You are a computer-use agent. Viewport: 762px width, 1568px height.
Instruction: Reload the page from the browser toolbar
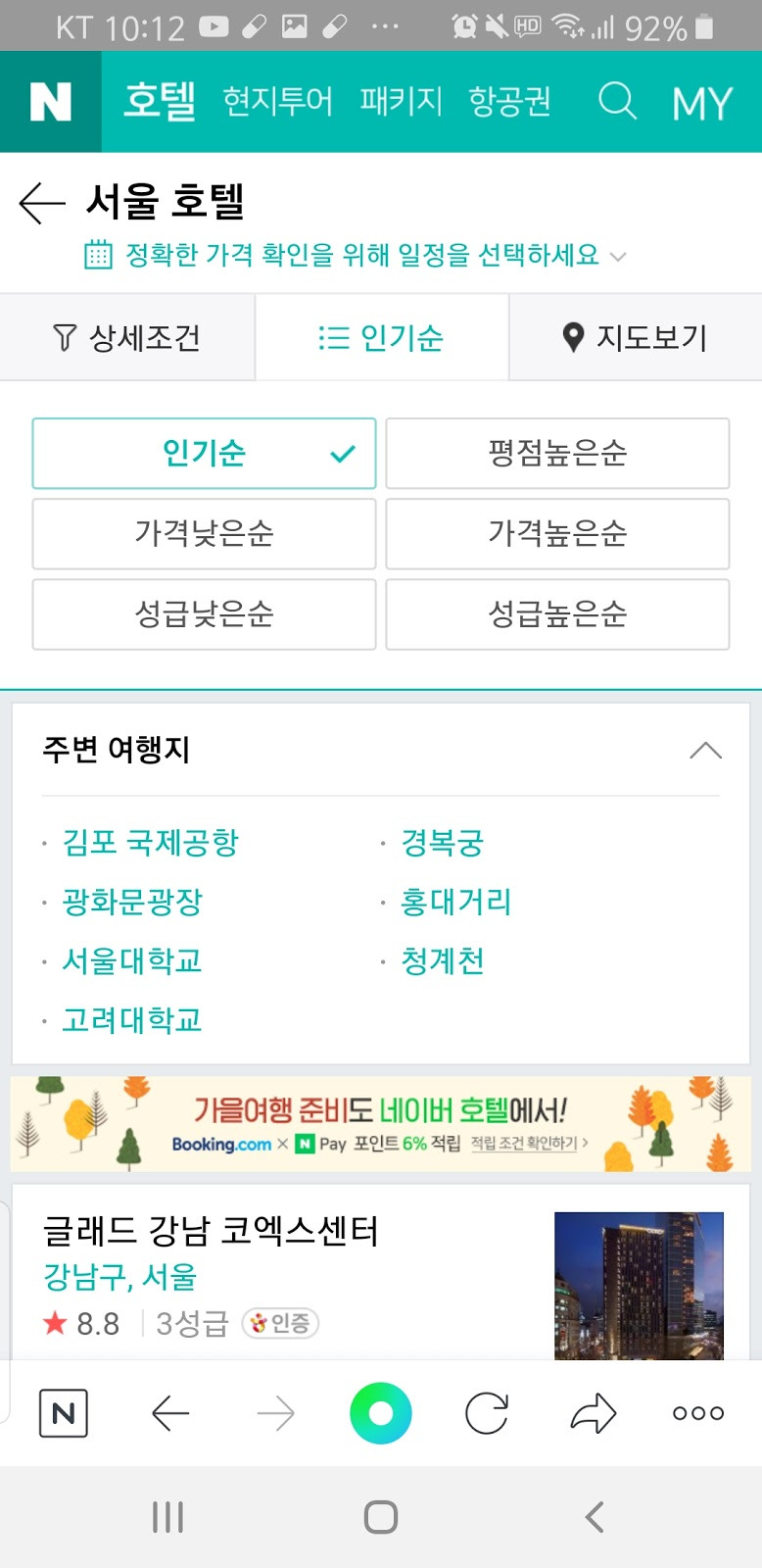click(487, 1413)
